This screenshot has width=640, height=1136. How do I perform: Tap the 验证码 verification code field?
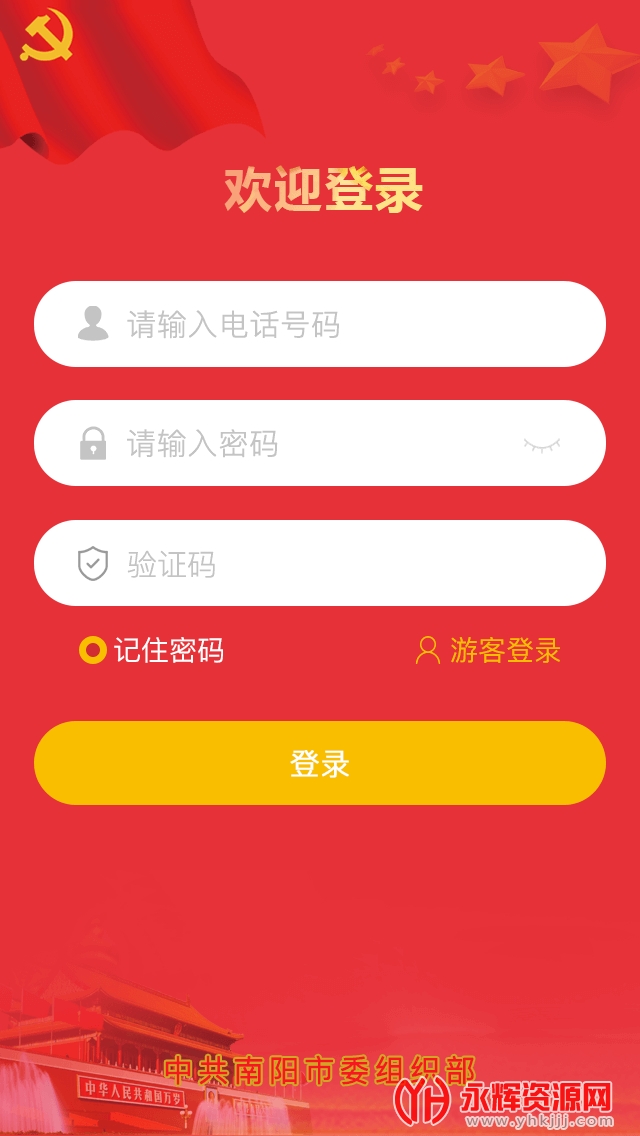click(320, 563)
